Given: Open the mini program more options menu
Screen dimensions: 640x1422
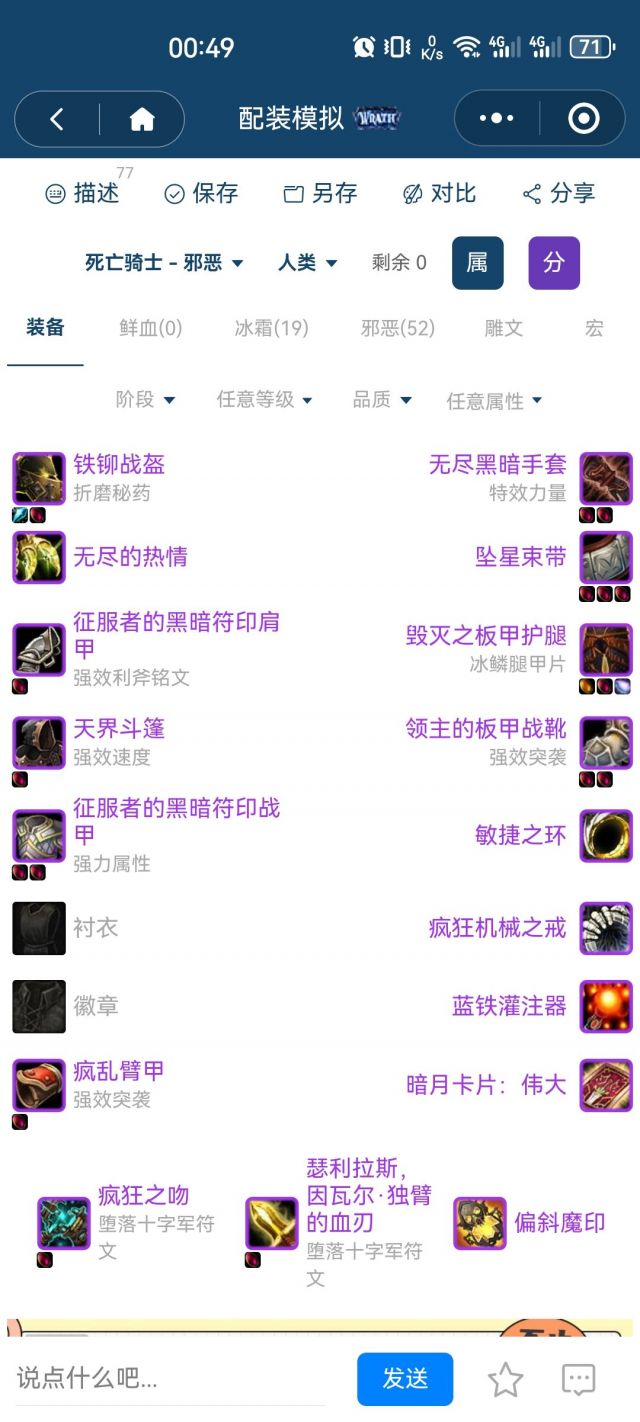Looking at the screenshot, I should click(x=497, y=120).
